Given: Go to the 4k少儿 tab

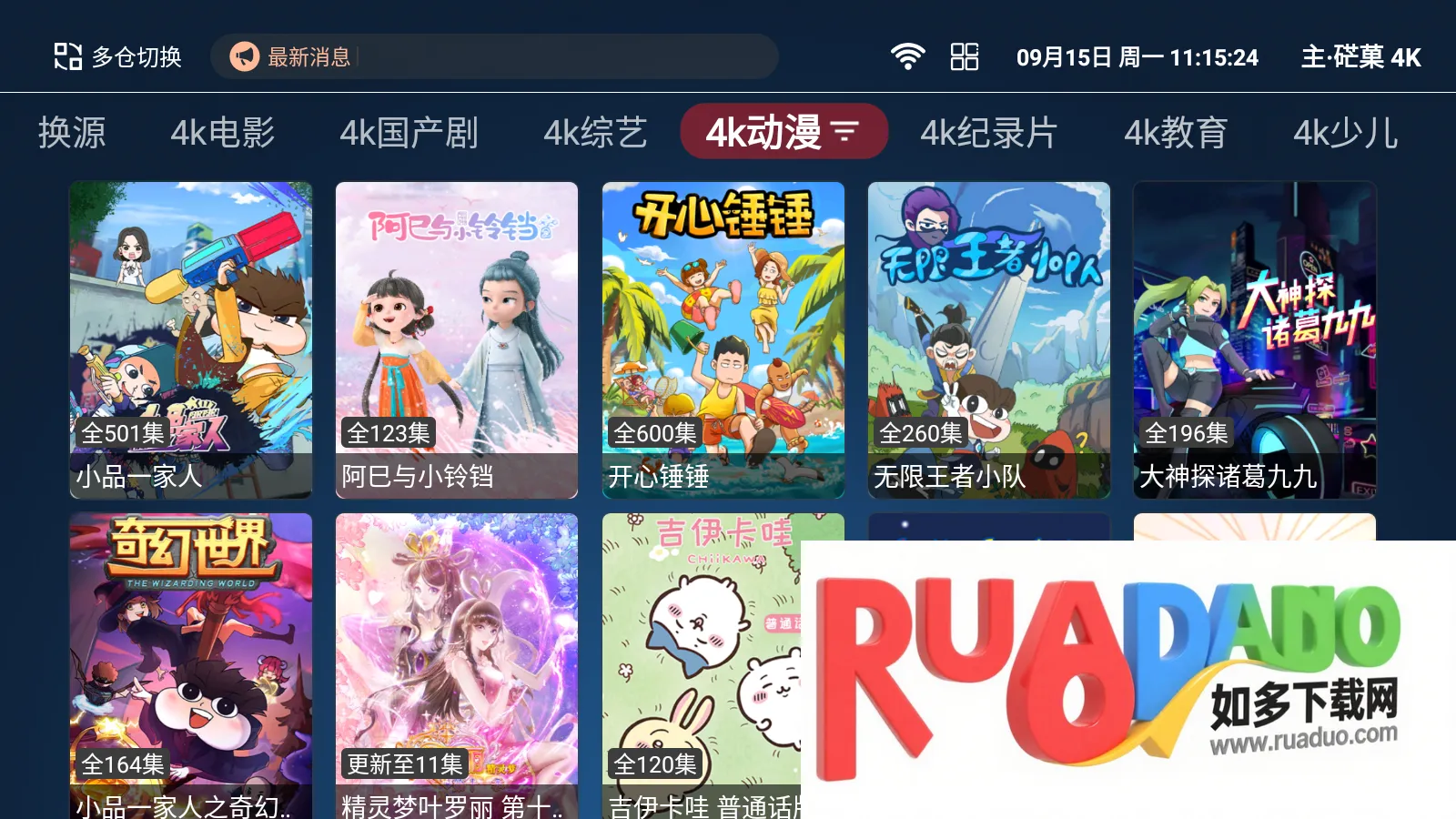Looking at the screenshot, I should click(1345, 133).
